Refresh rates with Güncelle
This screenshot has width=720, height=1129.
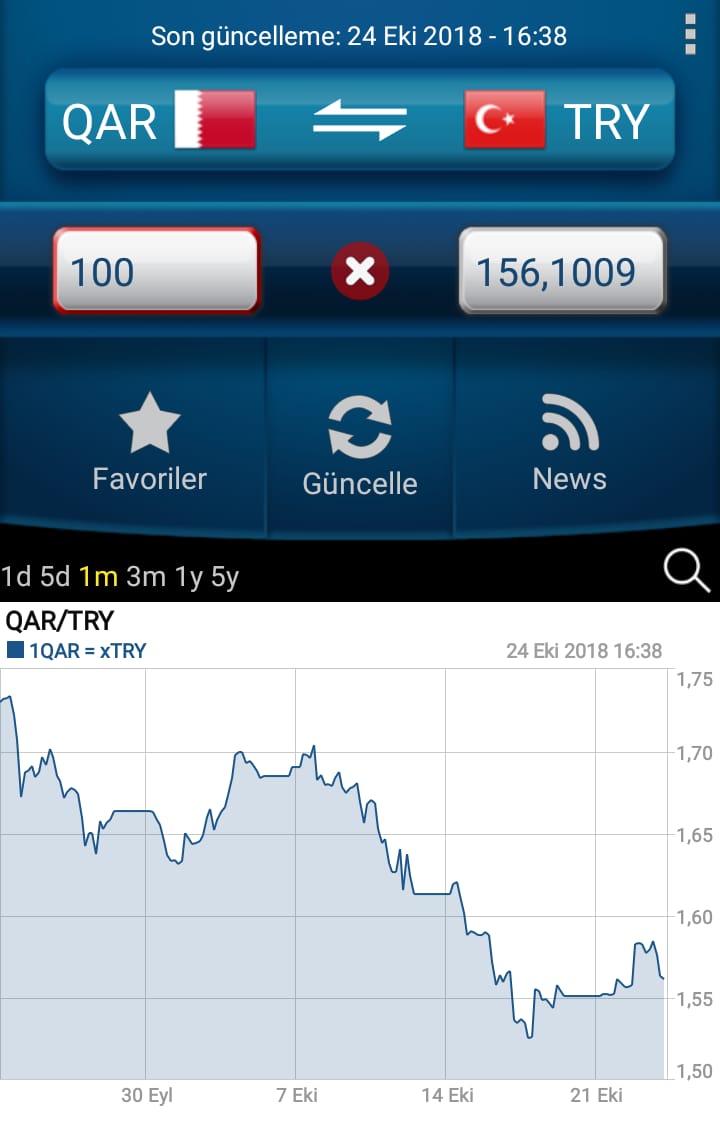tap(360, 446)
